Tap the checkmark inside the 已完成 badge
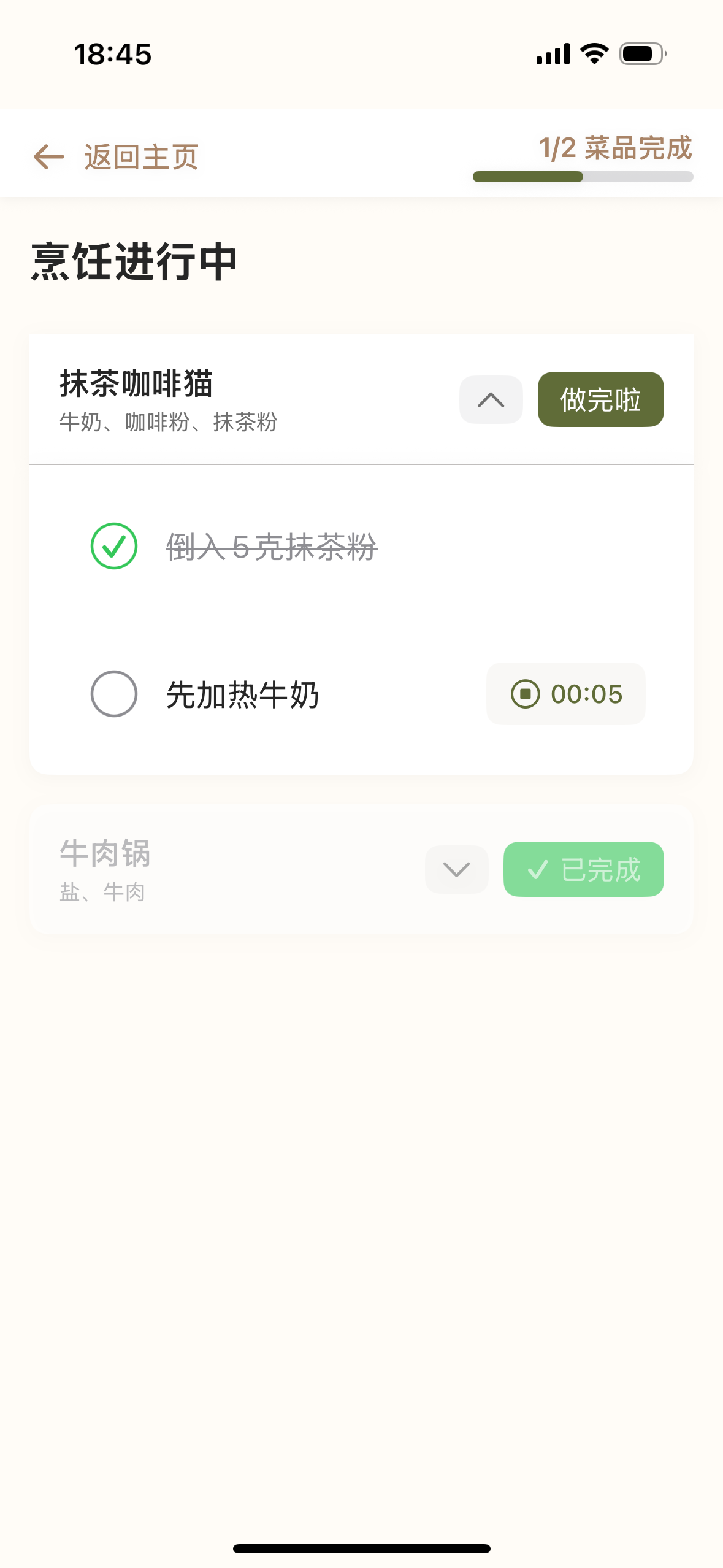The width and height of the screenshot is (723, 1568). [539, 869]
